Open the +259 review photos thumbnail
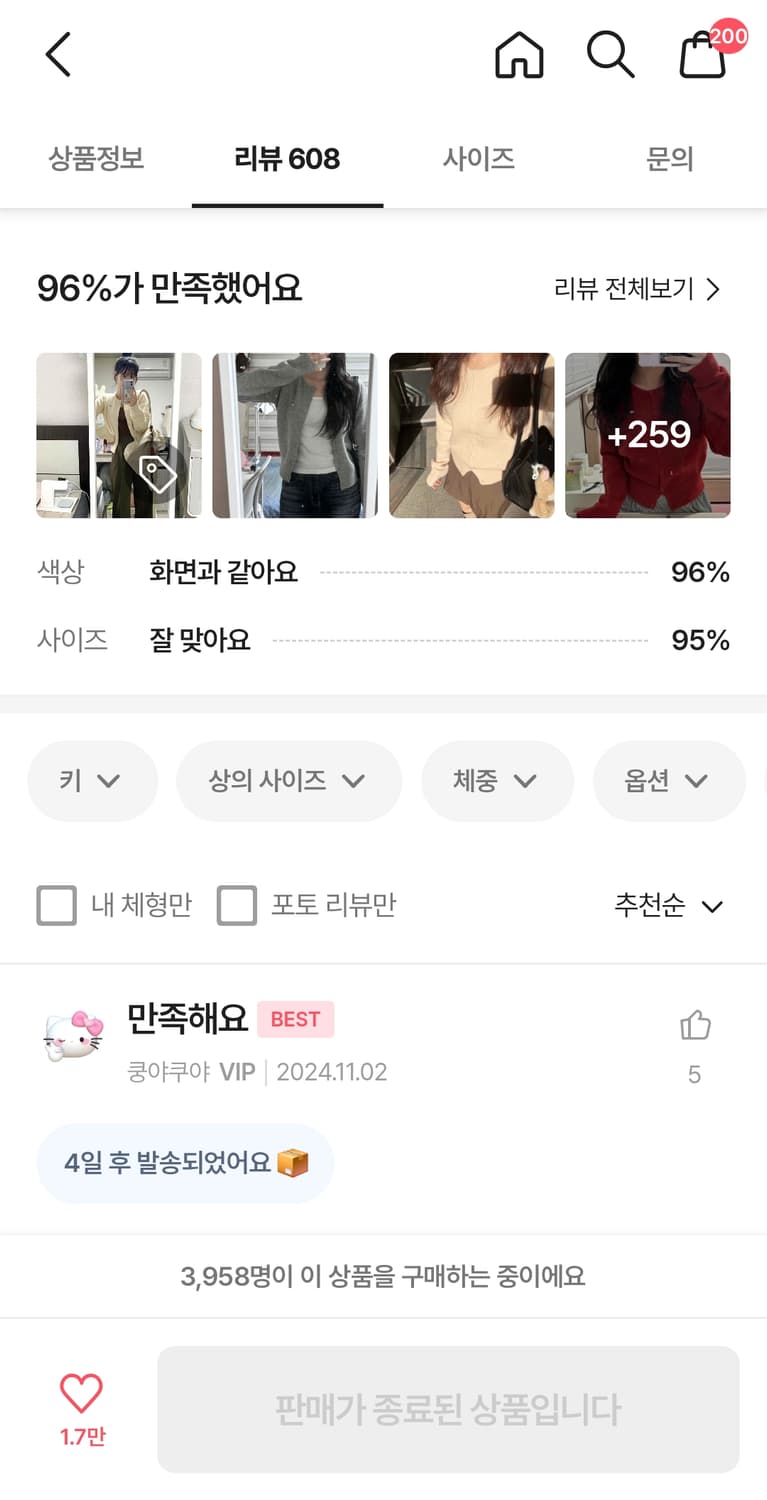767x1500 pixels. click(648, 435)
